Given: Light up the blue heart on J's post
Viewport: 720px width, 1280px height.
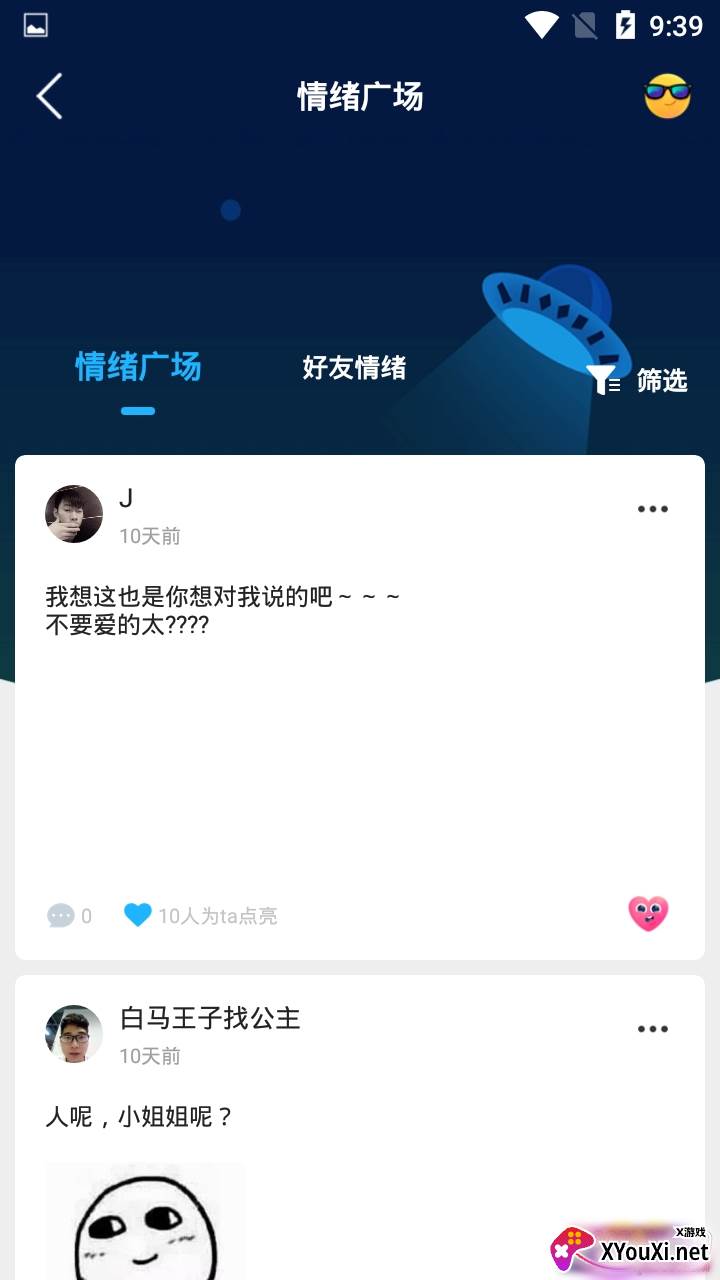Looking at the screenshot, I should pyautogui.click(x=138, y=914).
